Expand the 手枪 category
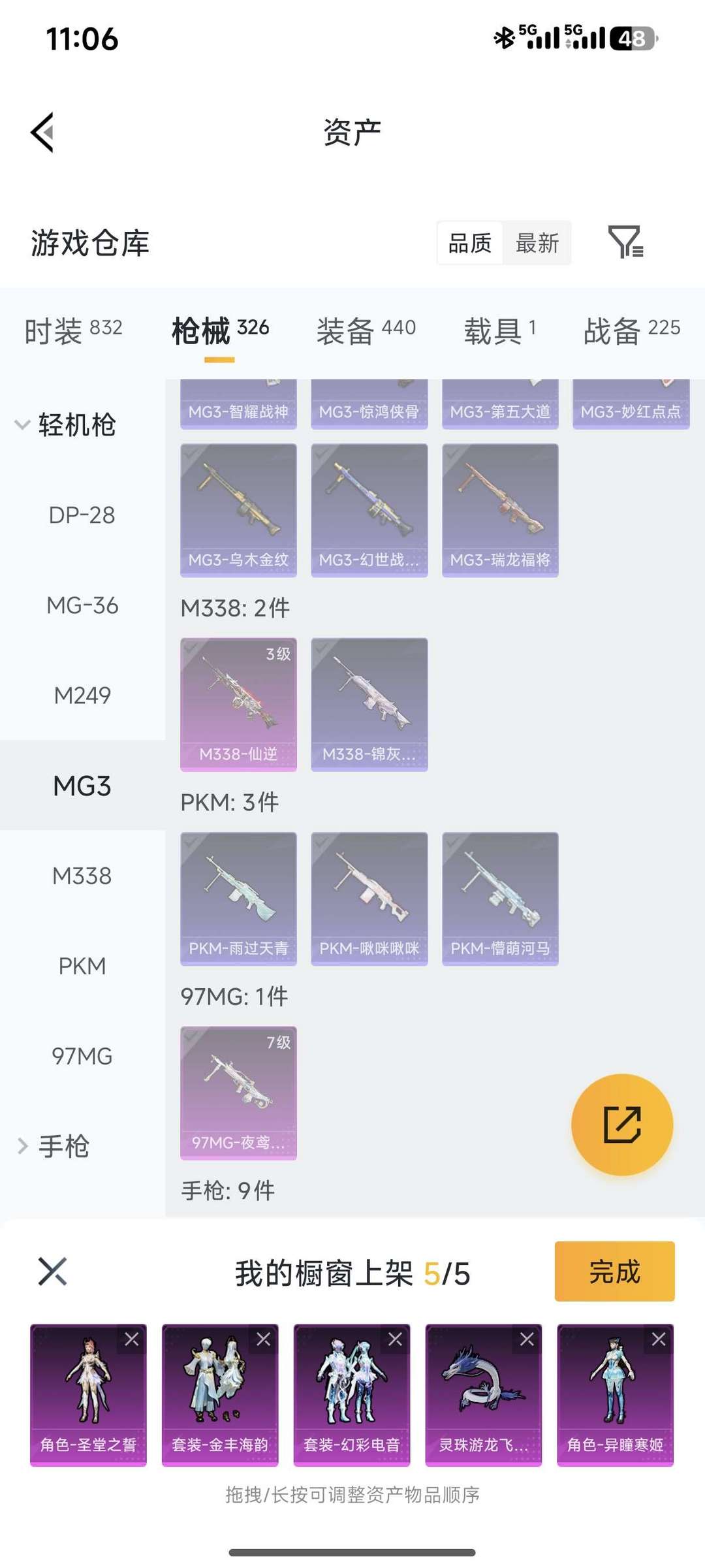 point(54,1146)
